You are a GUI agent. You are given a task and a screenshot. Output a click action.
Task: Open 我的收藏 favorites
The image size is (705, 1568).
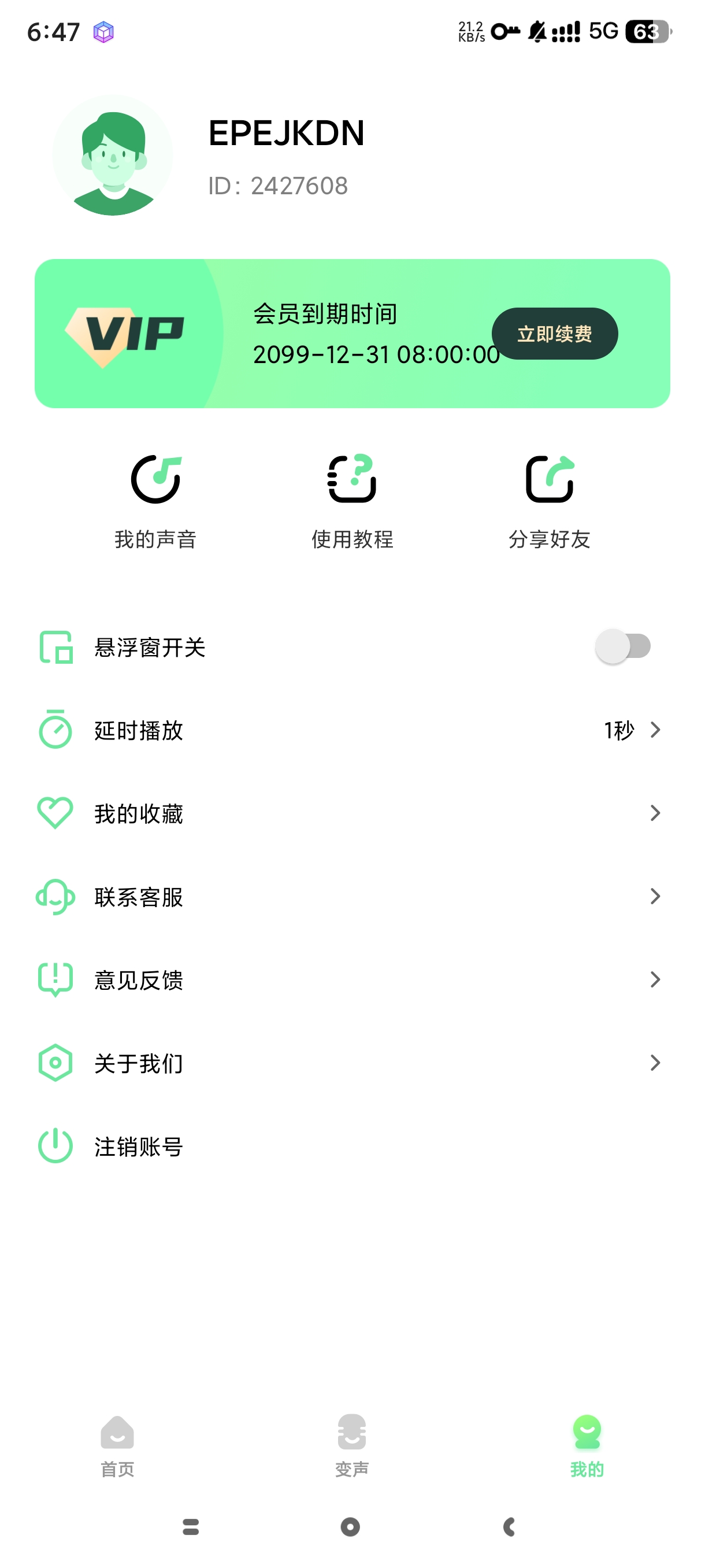[x=352, y=813]
